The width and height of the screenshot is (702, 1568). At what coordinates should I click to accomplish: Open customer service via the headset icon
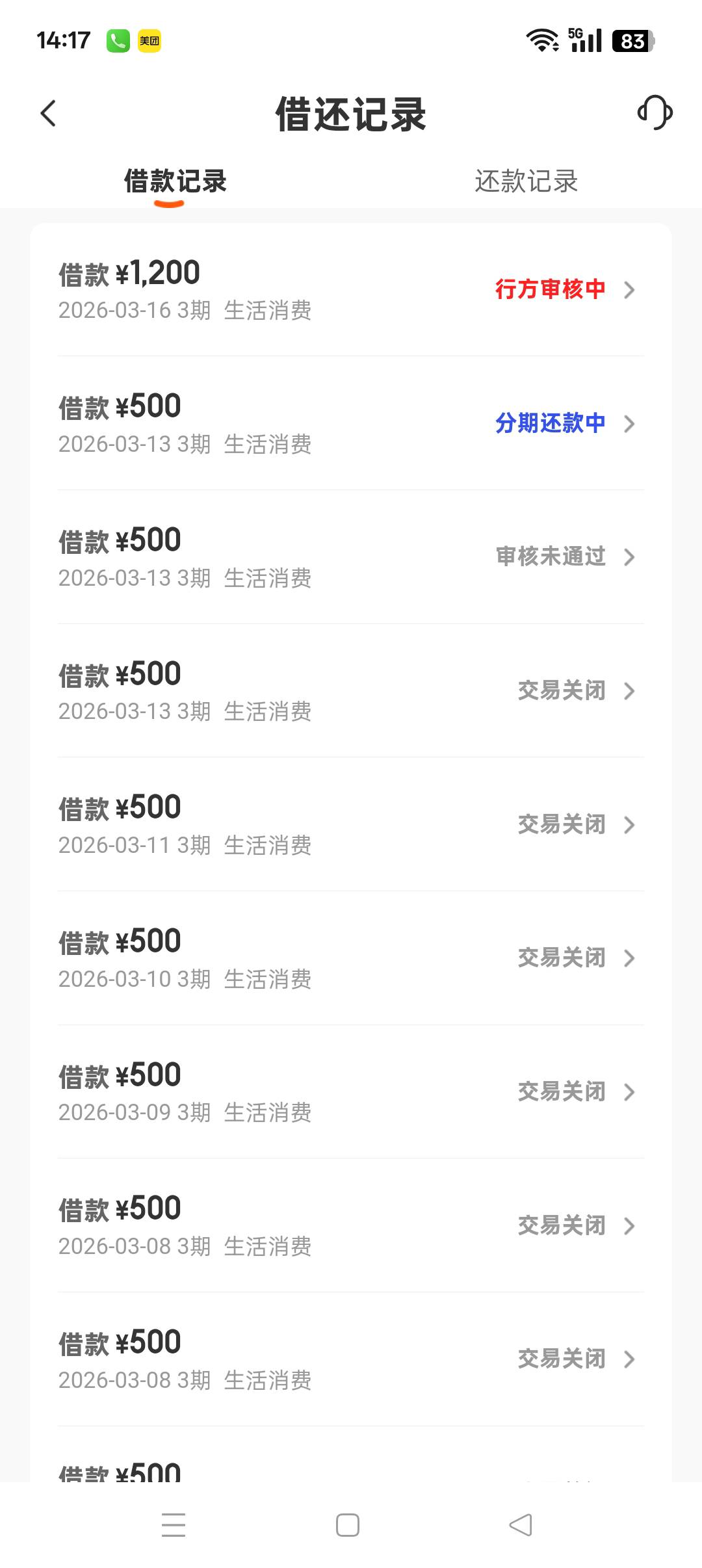(x=655, y=112)
